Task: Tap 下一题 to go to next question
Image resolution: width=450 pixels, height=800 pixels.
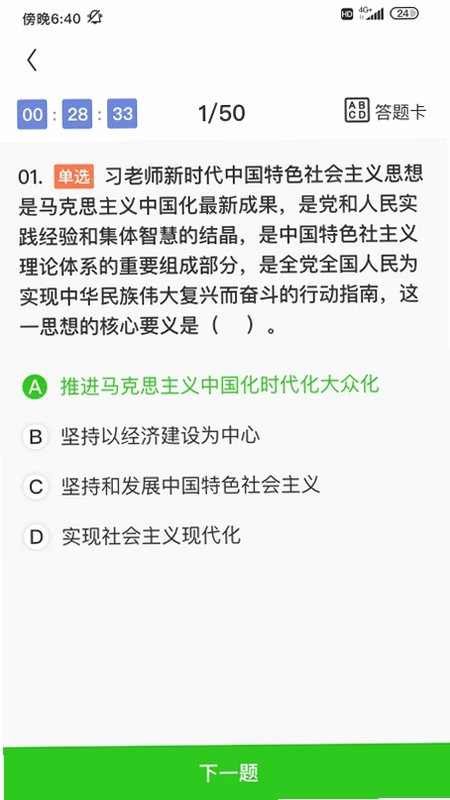Action: tap(227, 772)
